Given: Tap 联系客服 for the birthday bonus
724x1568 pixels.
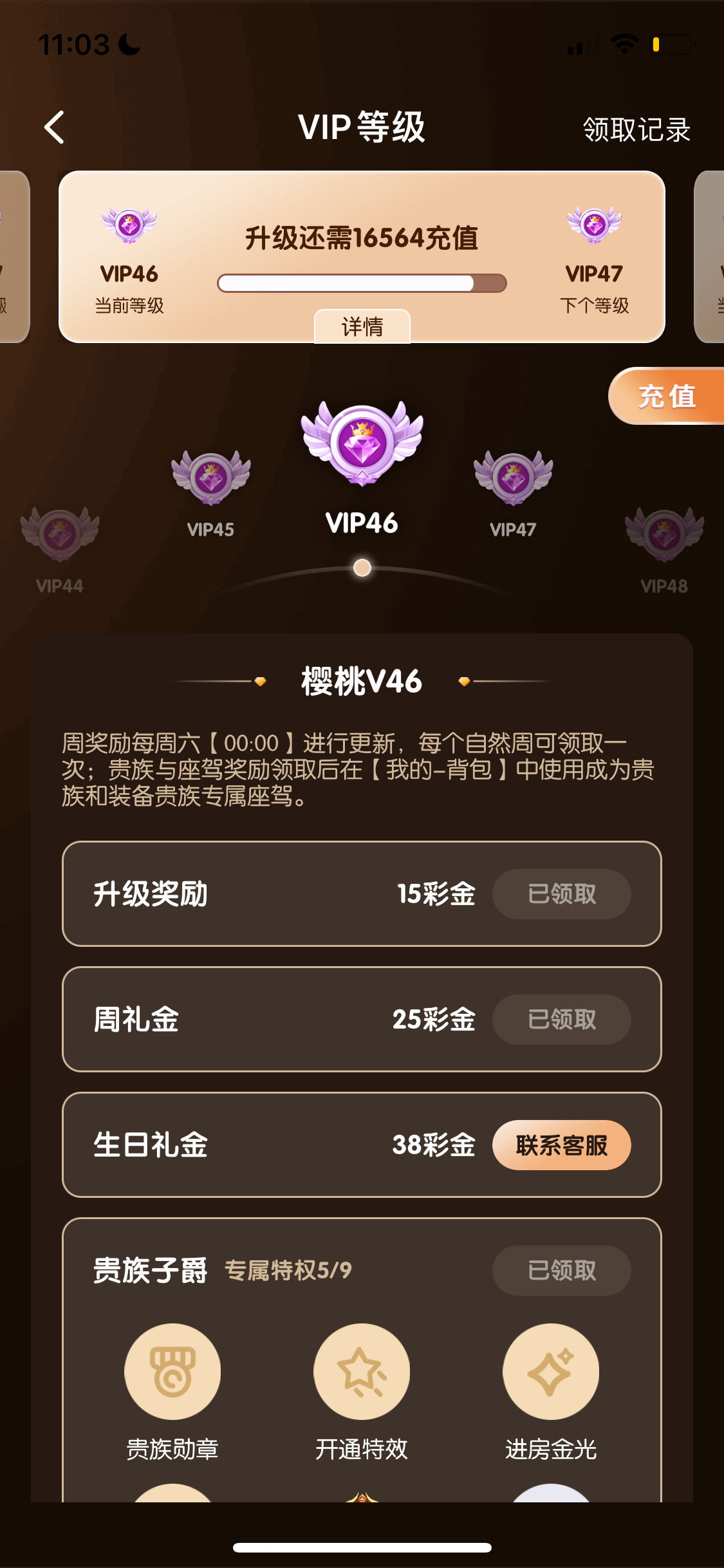Looking at the screenshot, I should (561, 1145).
